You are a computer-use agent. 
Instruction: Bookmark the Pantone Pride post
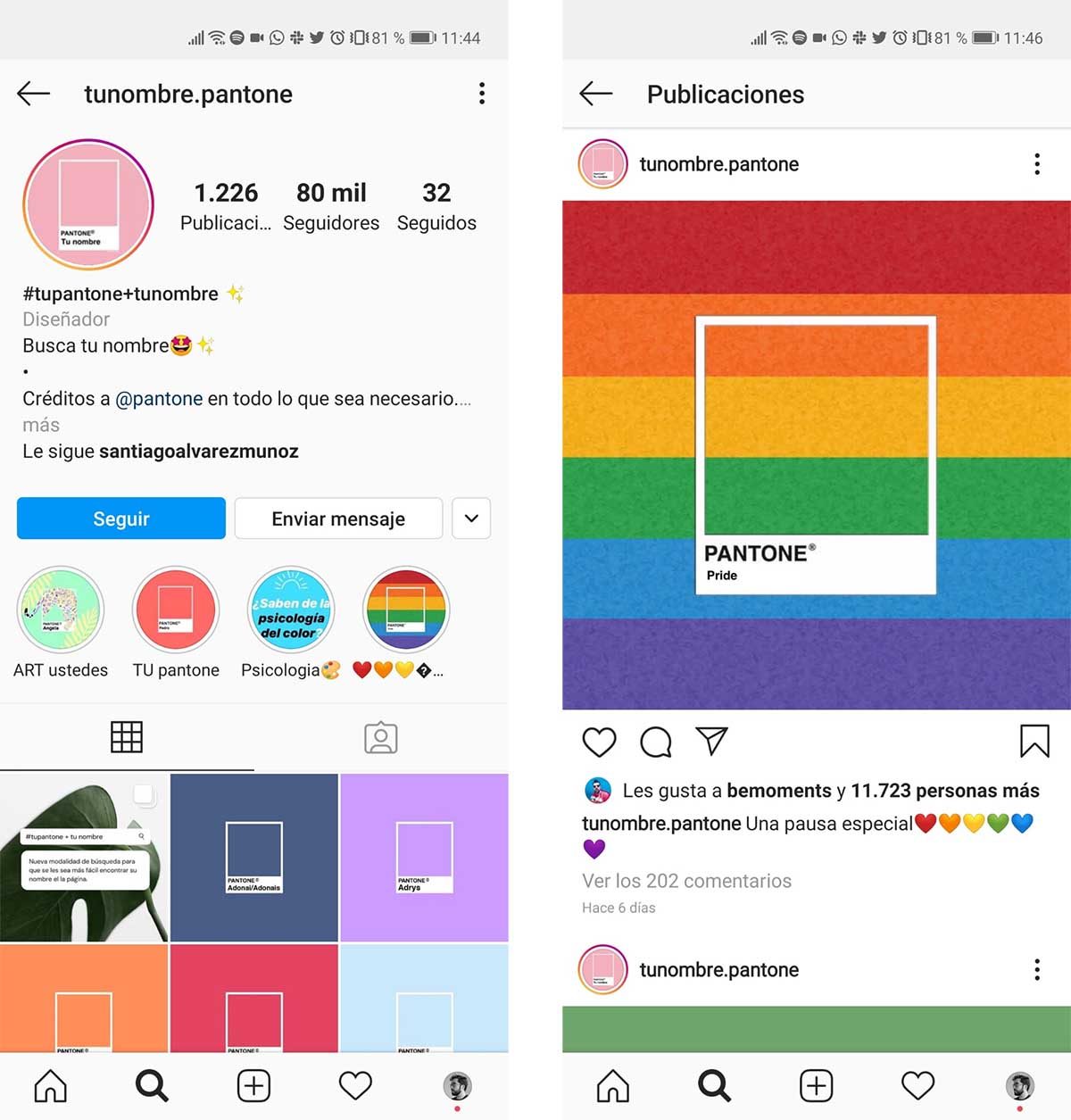[1034, 742]
